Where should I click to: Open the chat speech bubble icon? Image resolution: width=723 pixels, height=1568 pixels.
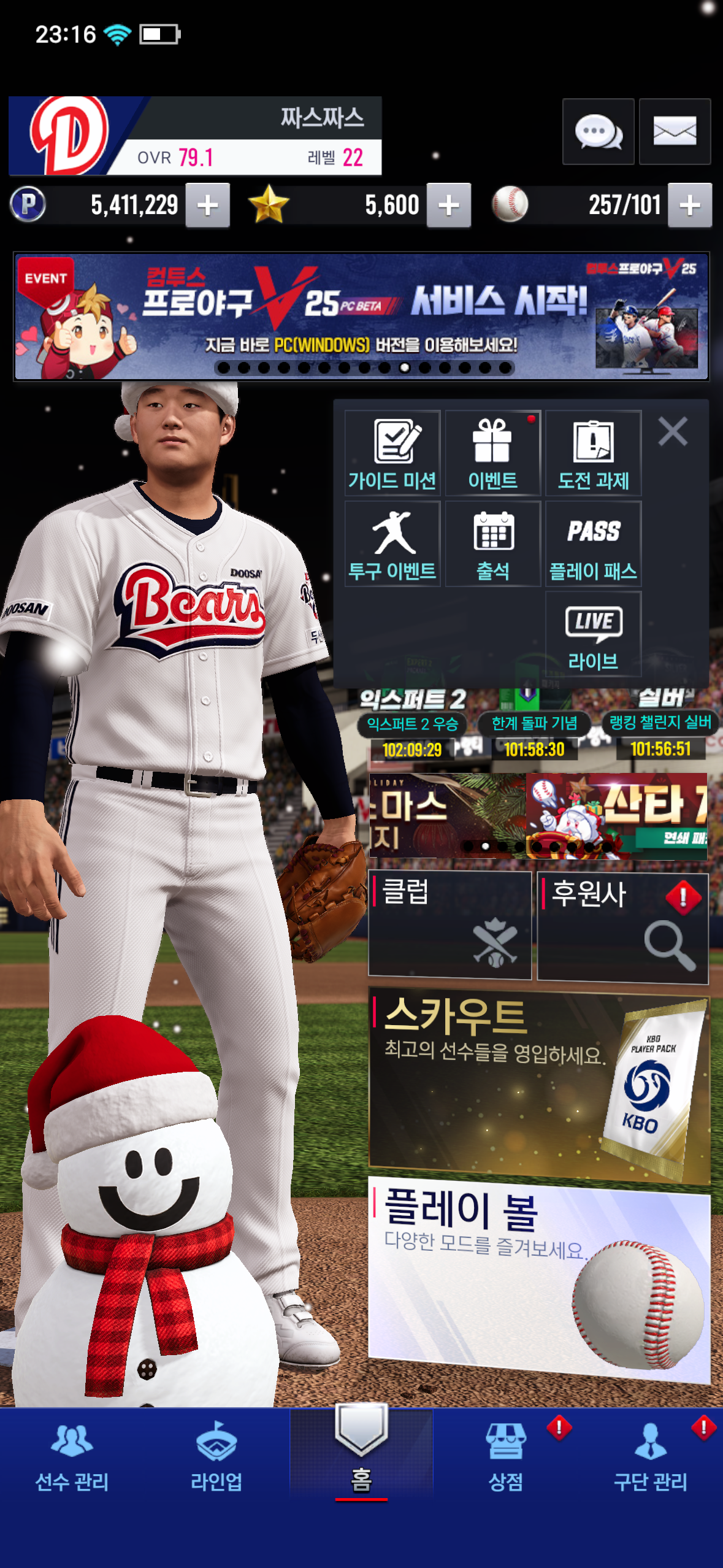point(598,131)
